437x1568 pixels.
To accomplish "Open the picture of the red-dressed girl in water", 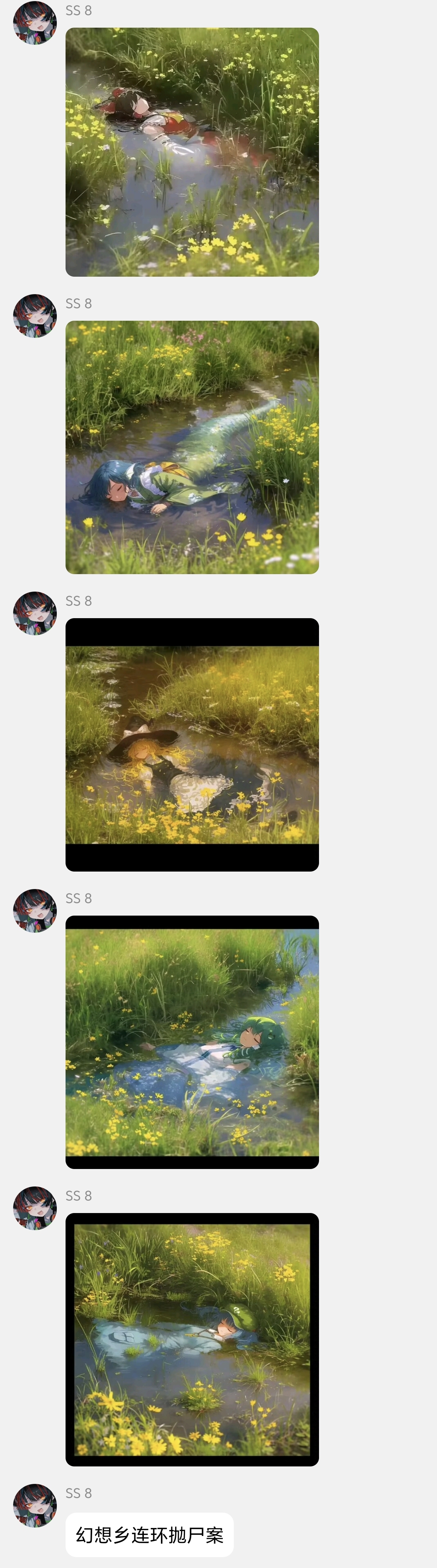I will (x=192, y=151).
